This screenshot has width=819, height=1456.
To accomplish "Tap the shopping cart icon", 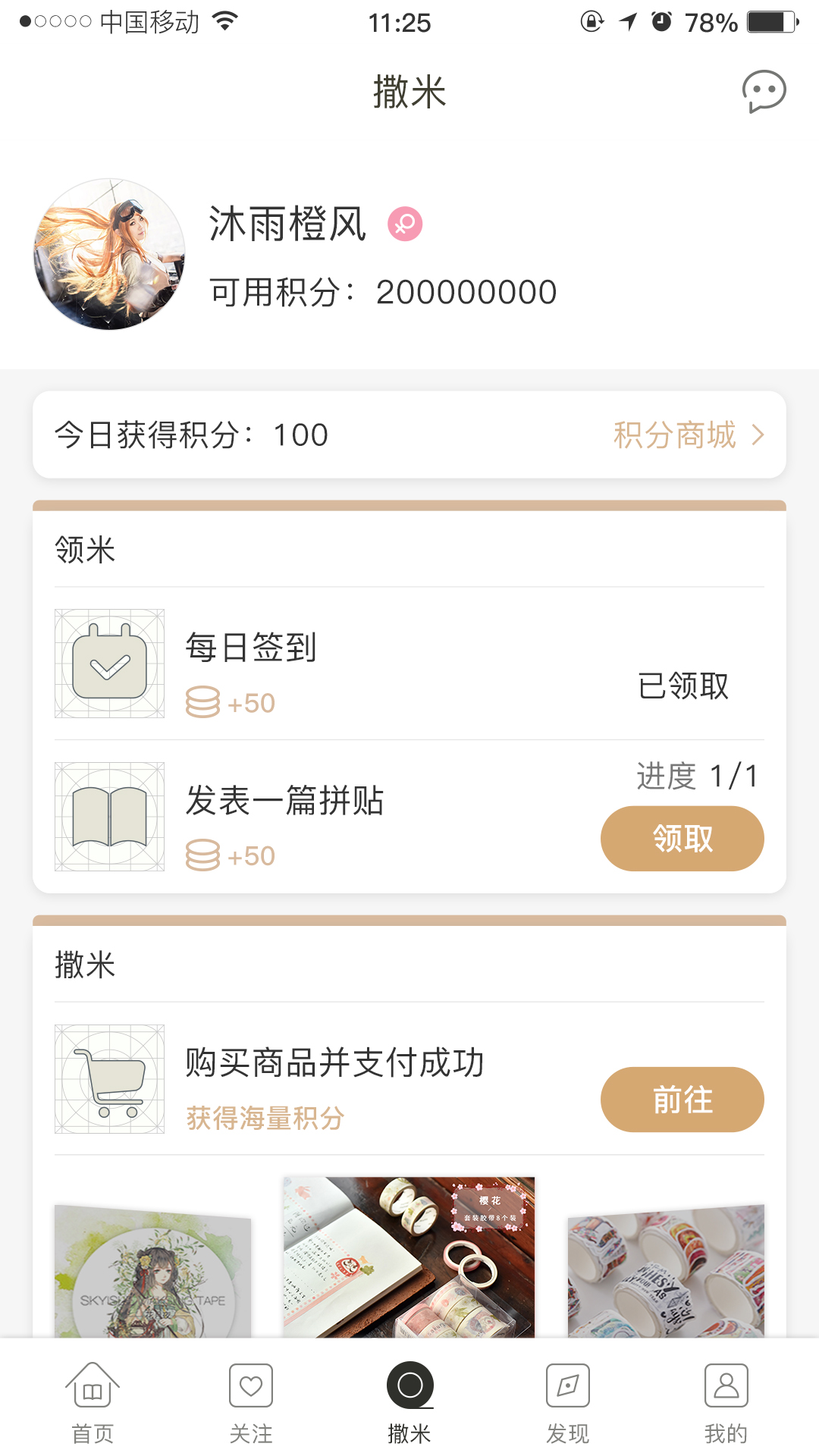I will (x=108, y=1080).
